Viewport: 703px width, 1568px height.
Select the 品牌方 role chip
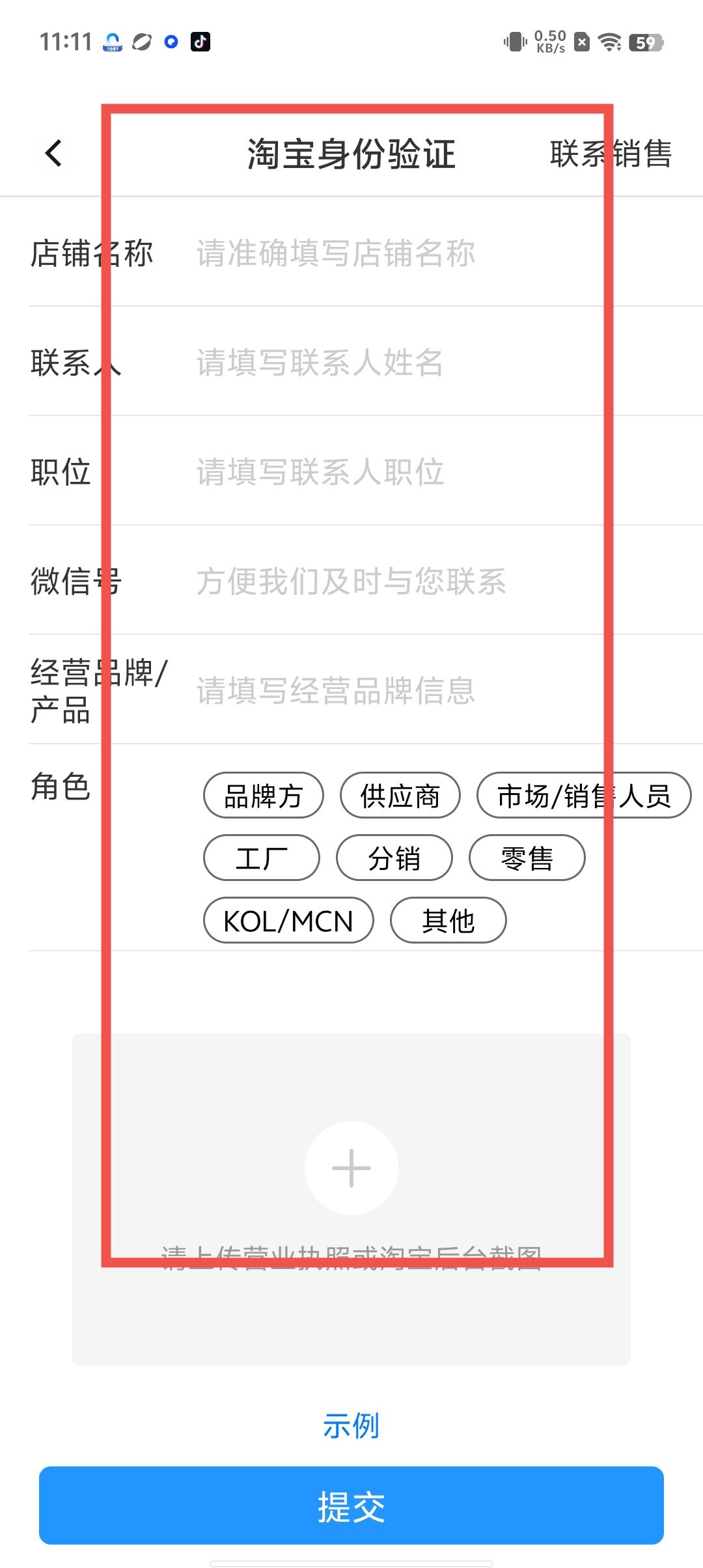pyautogui.click(x=263, y=796)
